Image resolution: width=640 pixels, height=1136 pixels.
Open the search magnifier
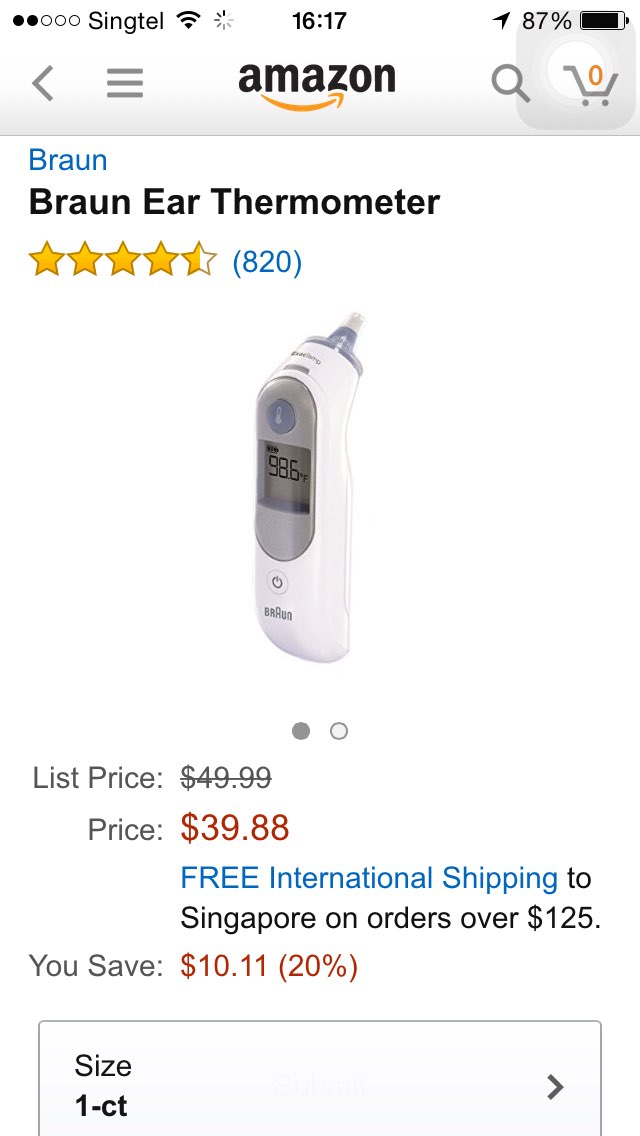[x=510, y=83]
